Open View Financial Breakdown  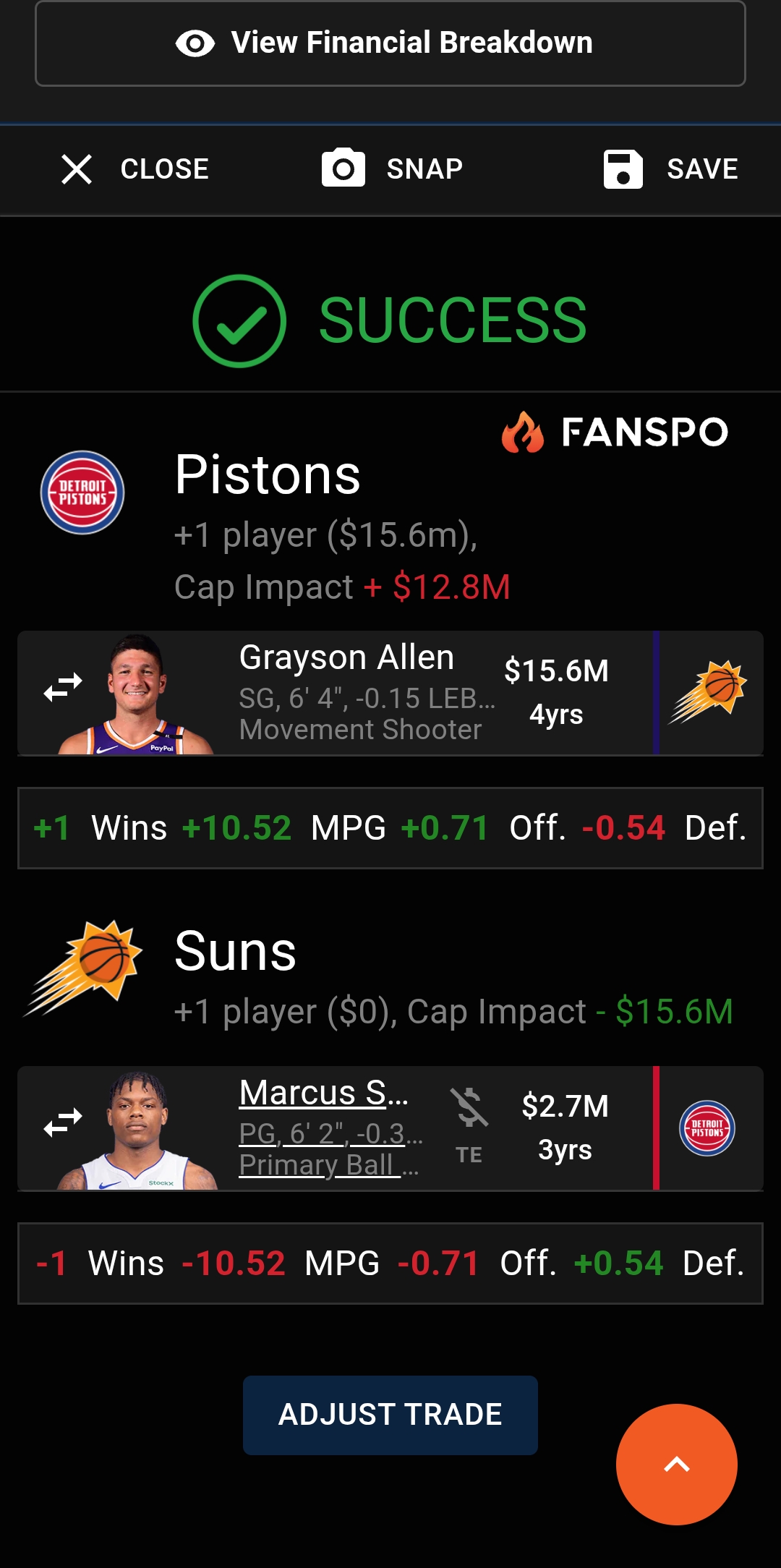[x=390, y=43]
